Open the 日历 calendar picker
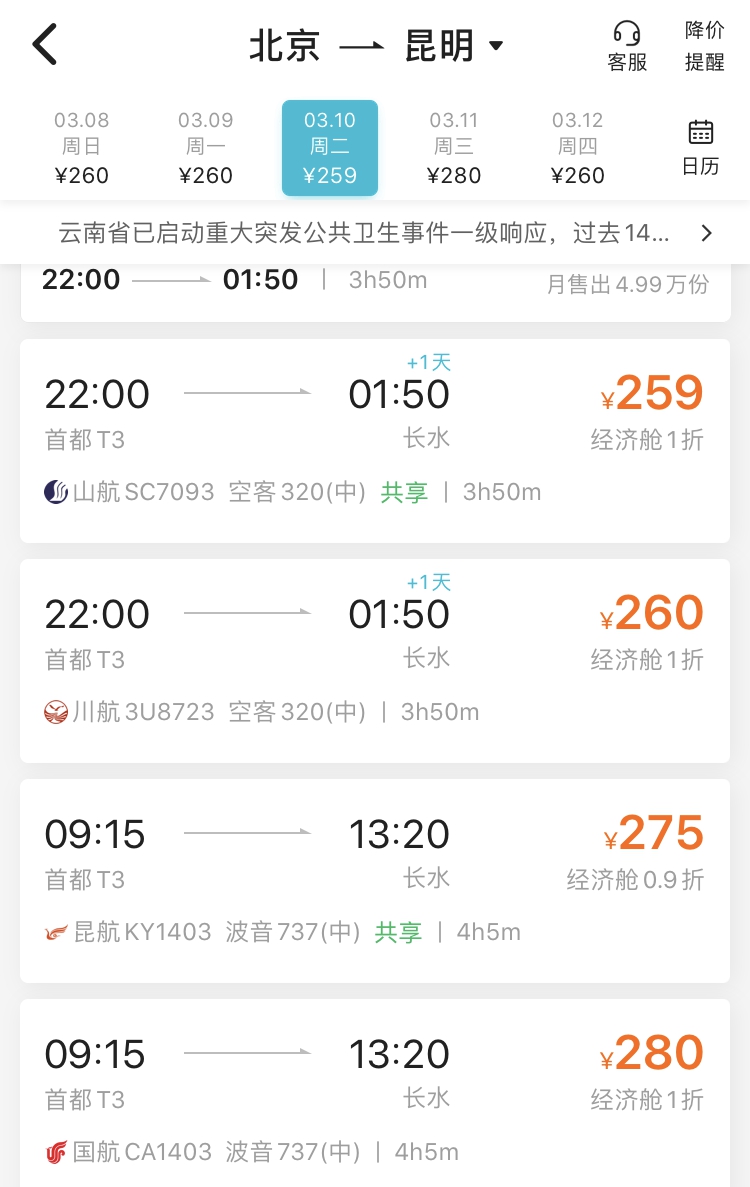 coord(701,148)
